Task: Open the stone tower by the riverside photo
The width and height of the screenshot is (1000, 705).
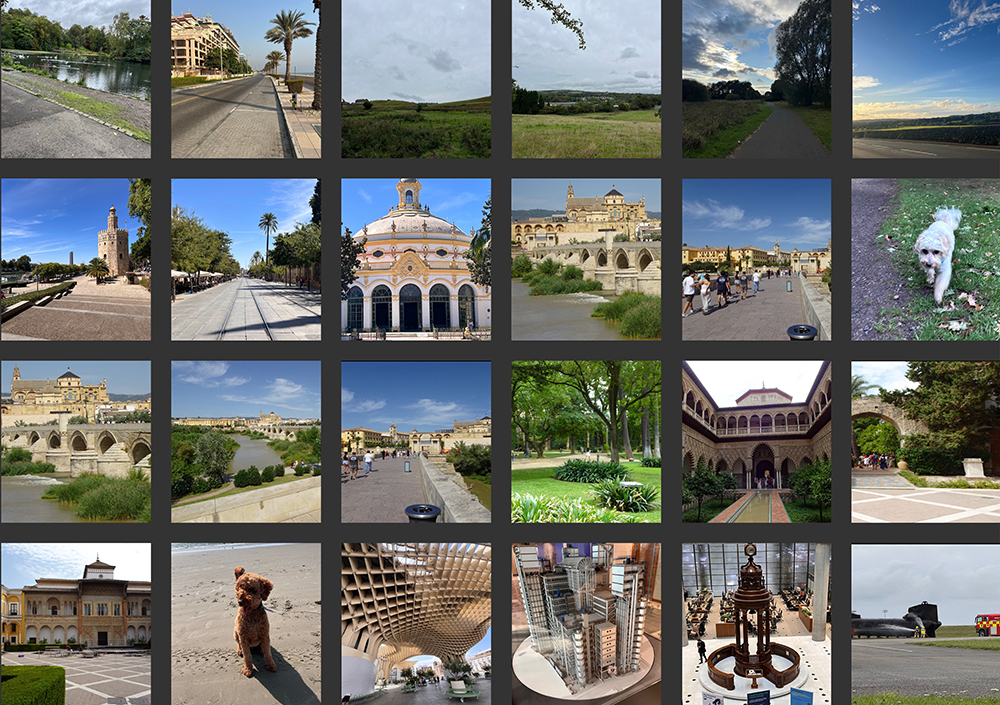Action: [75, 260]
